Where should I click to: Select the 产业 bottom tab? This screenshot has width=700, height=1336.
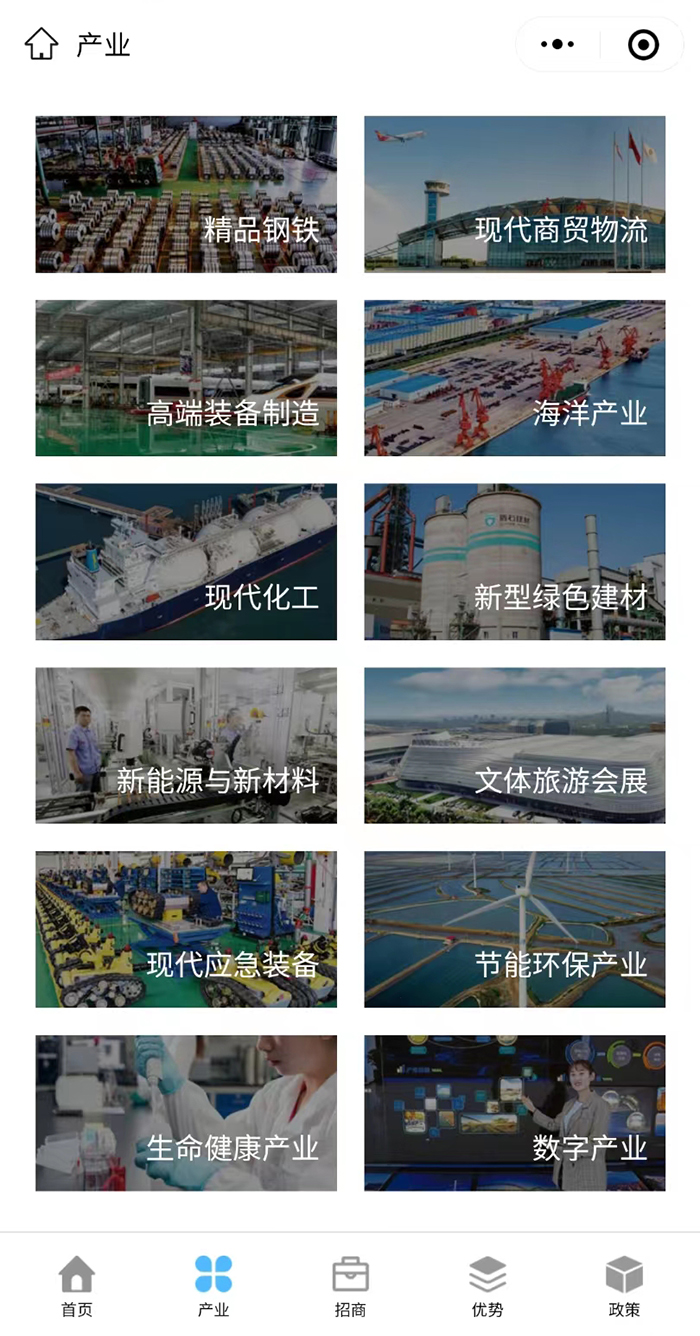pyautogui.click(x=213, y=1286)
